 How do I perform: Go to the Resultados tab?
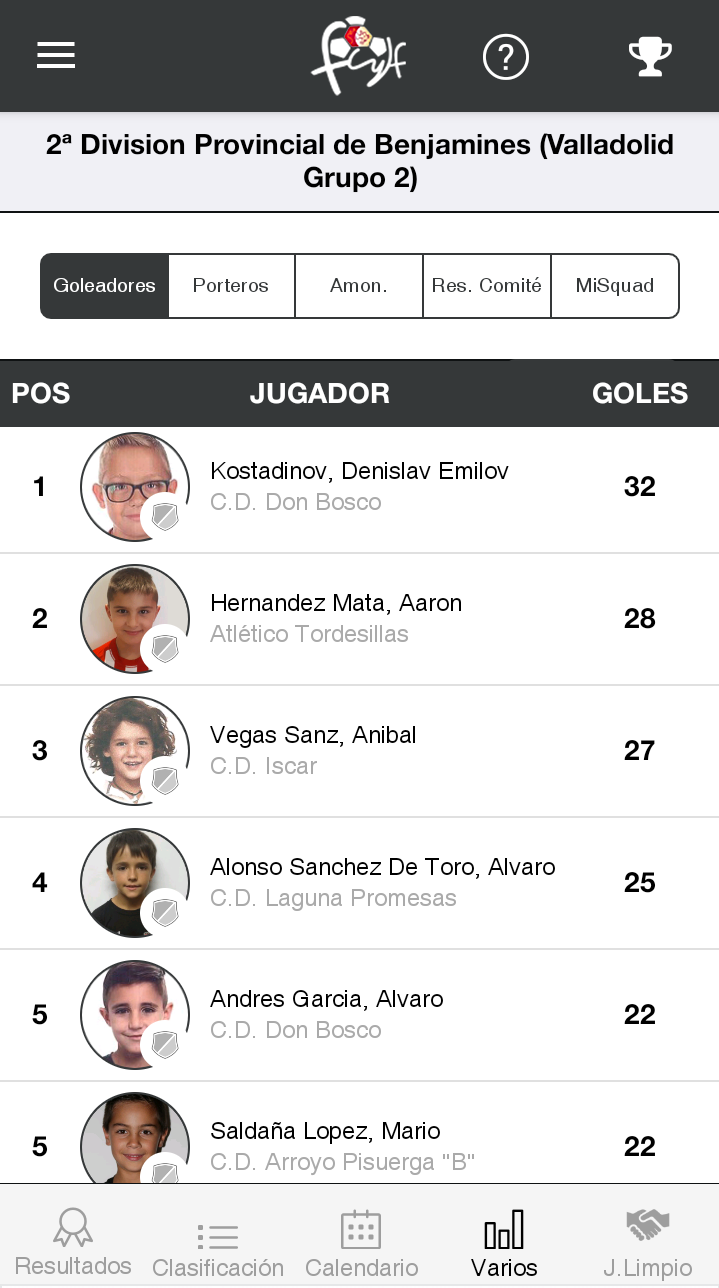click(x=73, y=1240)
